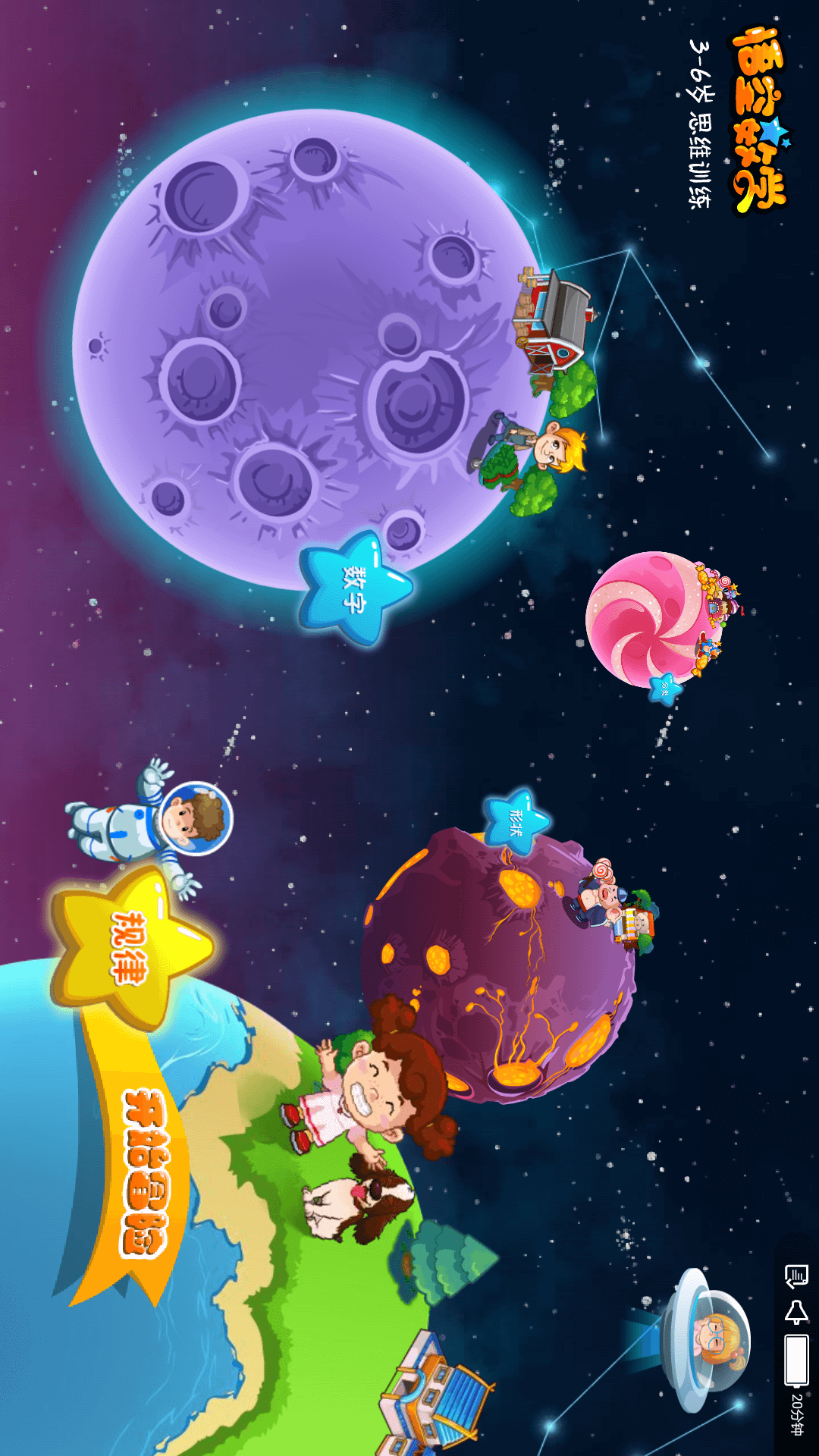Tap the bell reminder icon
Image resolution: width=819 pixels, height=1456 pixels.
coord(796,1311)
